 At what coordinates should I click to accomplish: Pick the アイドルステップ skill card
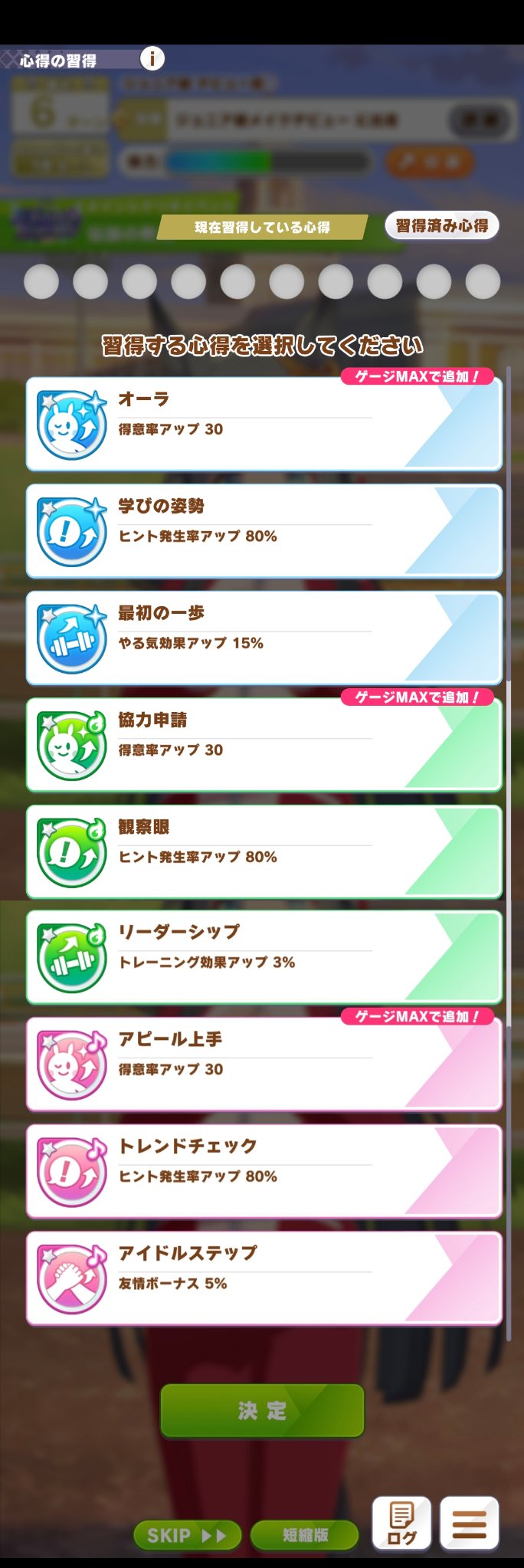tap(264, 1278)
